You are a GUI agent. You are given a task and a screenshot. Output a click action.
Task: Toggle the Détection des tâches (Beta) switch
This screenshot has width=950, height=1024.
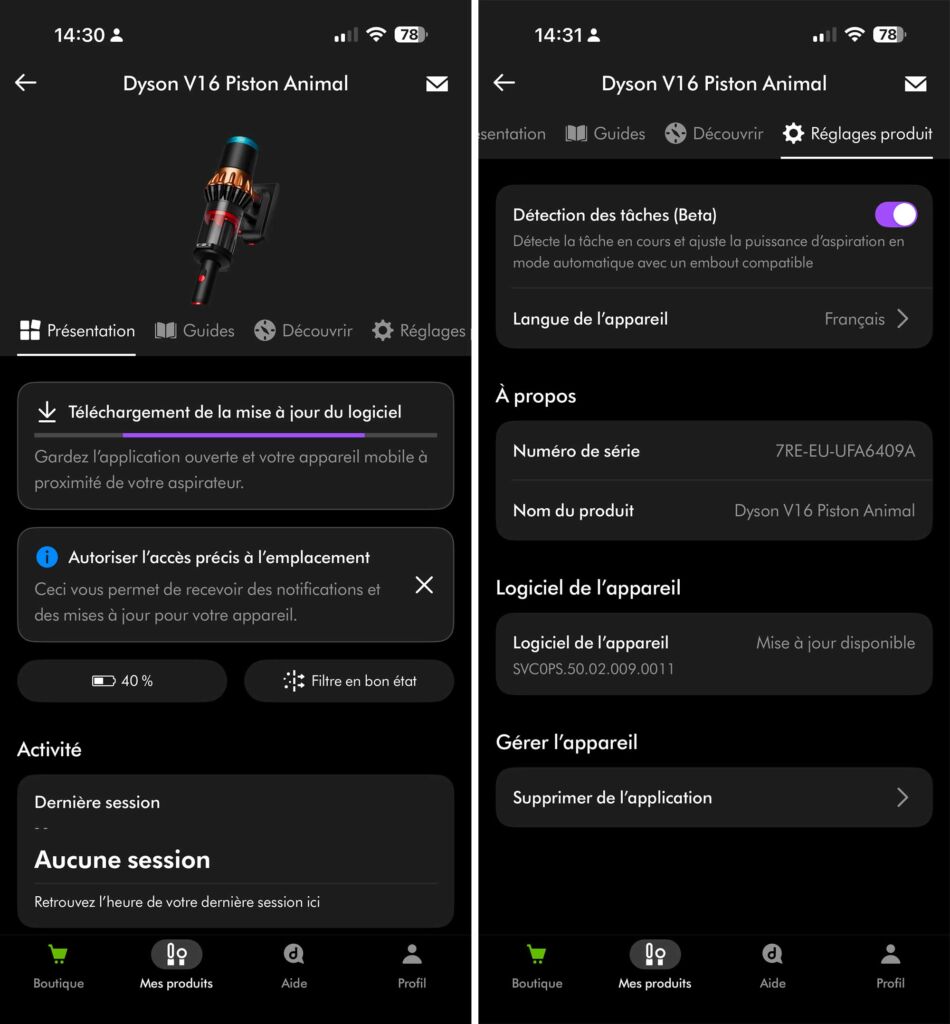pos(895,214)
